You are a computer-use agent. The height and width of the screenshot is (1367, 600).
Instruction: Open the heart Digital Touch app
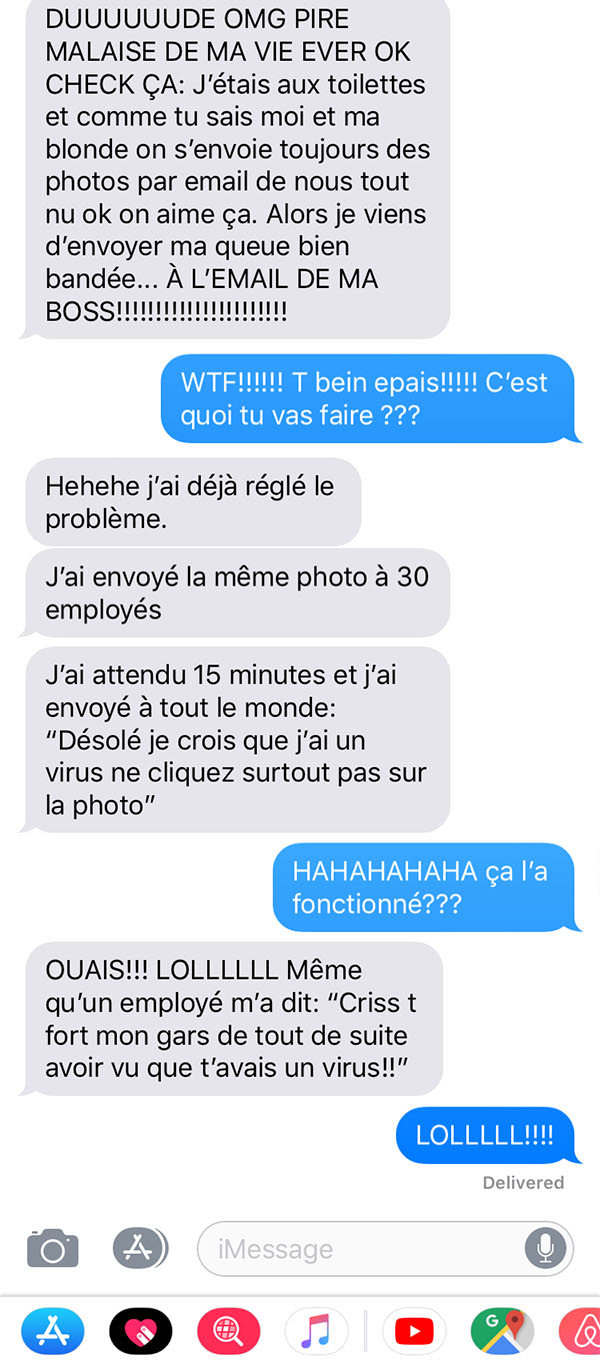140,1332
